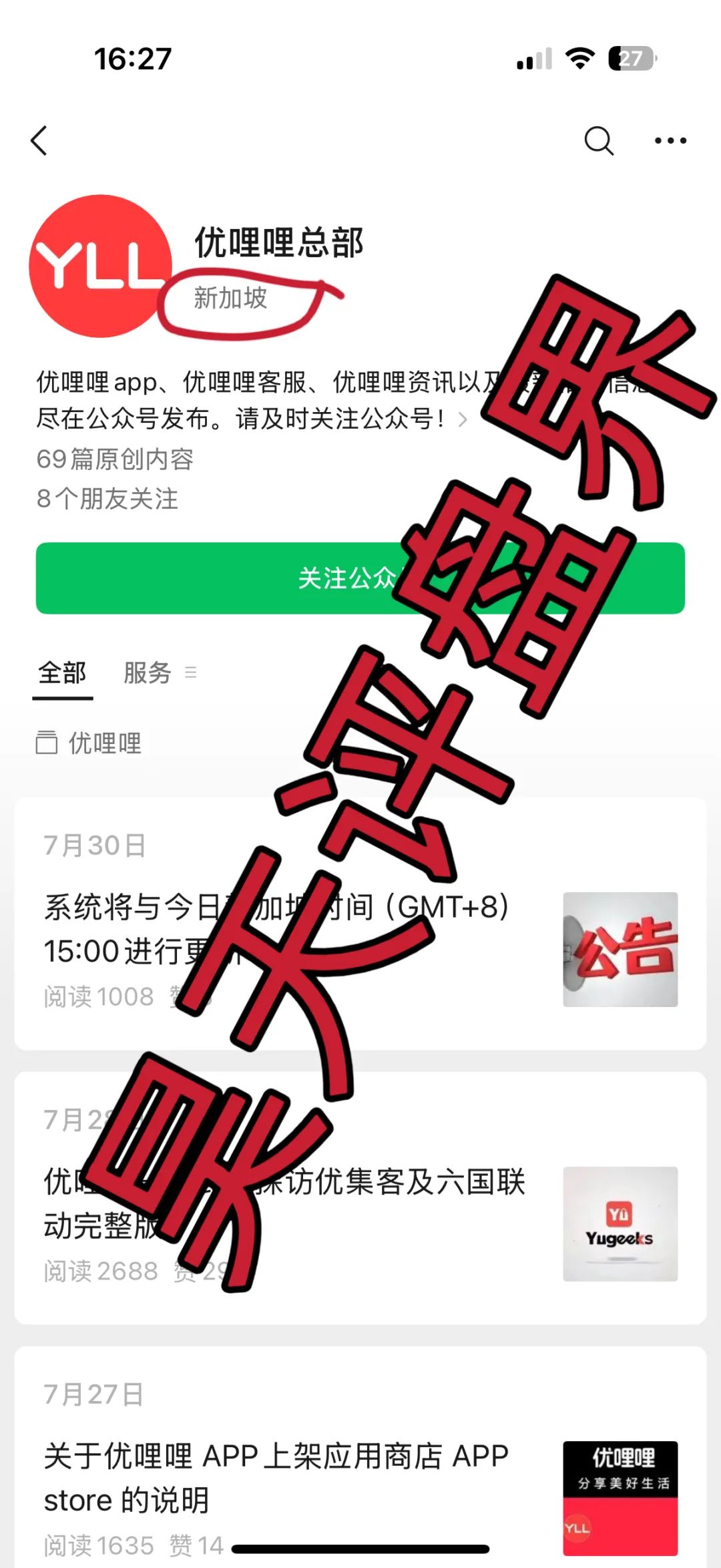Image resolution: width=721 pixels, height=1568 pixels.
Task: Select the 全部 tab
Action: click(x=61, y=673)
